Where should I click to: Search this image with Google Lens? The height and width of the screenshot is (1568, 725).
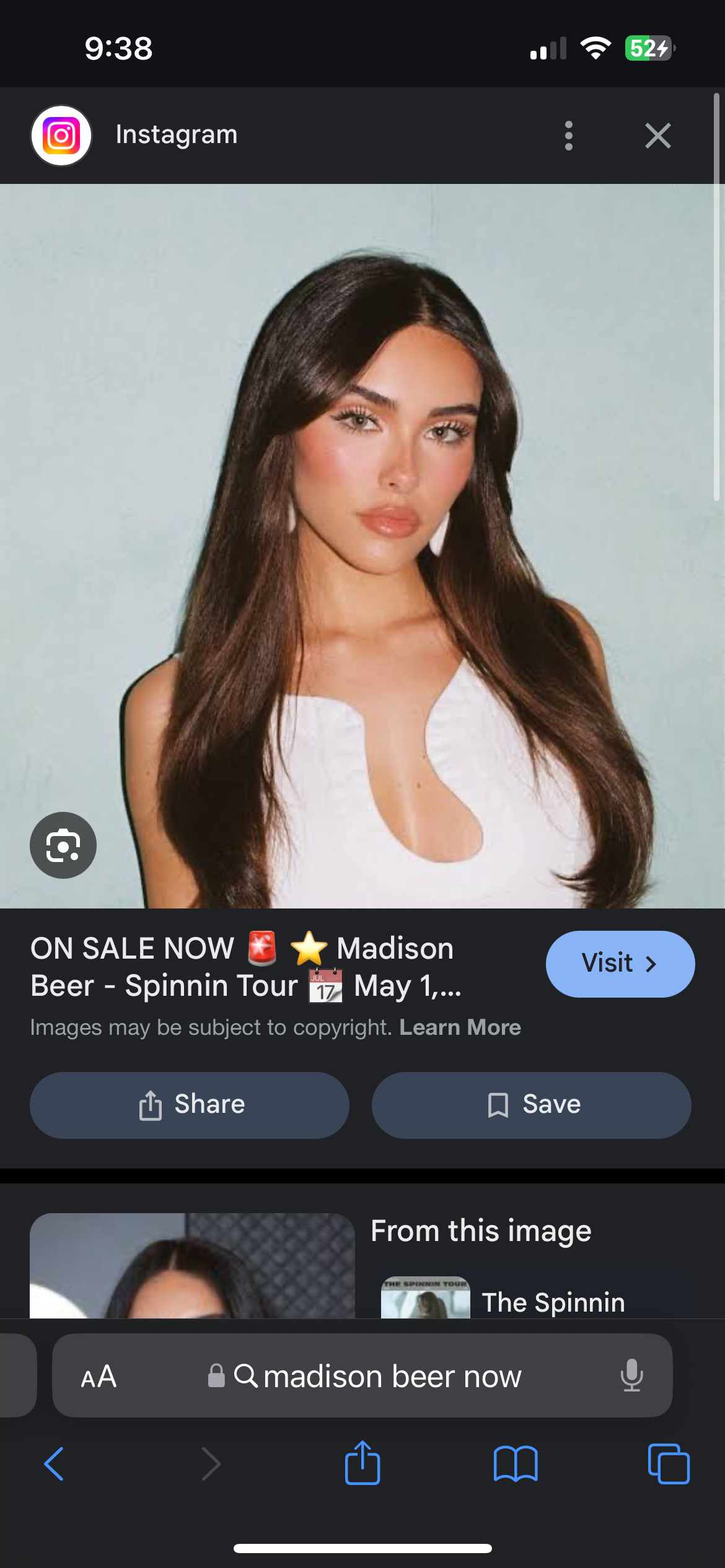63,845
